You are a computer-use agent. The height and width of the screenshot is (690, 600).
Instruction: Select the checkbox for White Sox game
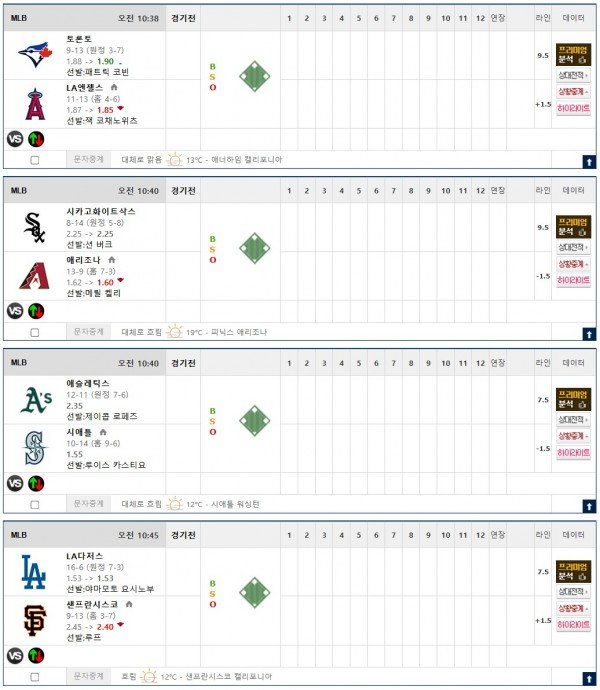click(x=35, y=332)
